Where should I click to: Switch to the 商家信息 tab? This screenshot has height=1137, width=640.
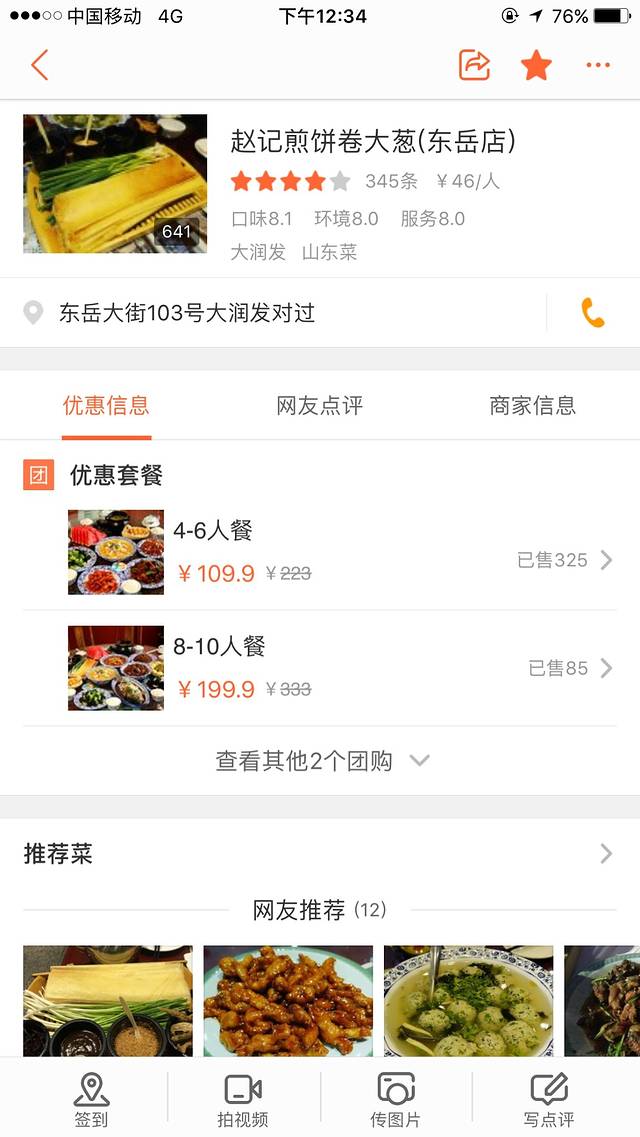click(533, 406)
